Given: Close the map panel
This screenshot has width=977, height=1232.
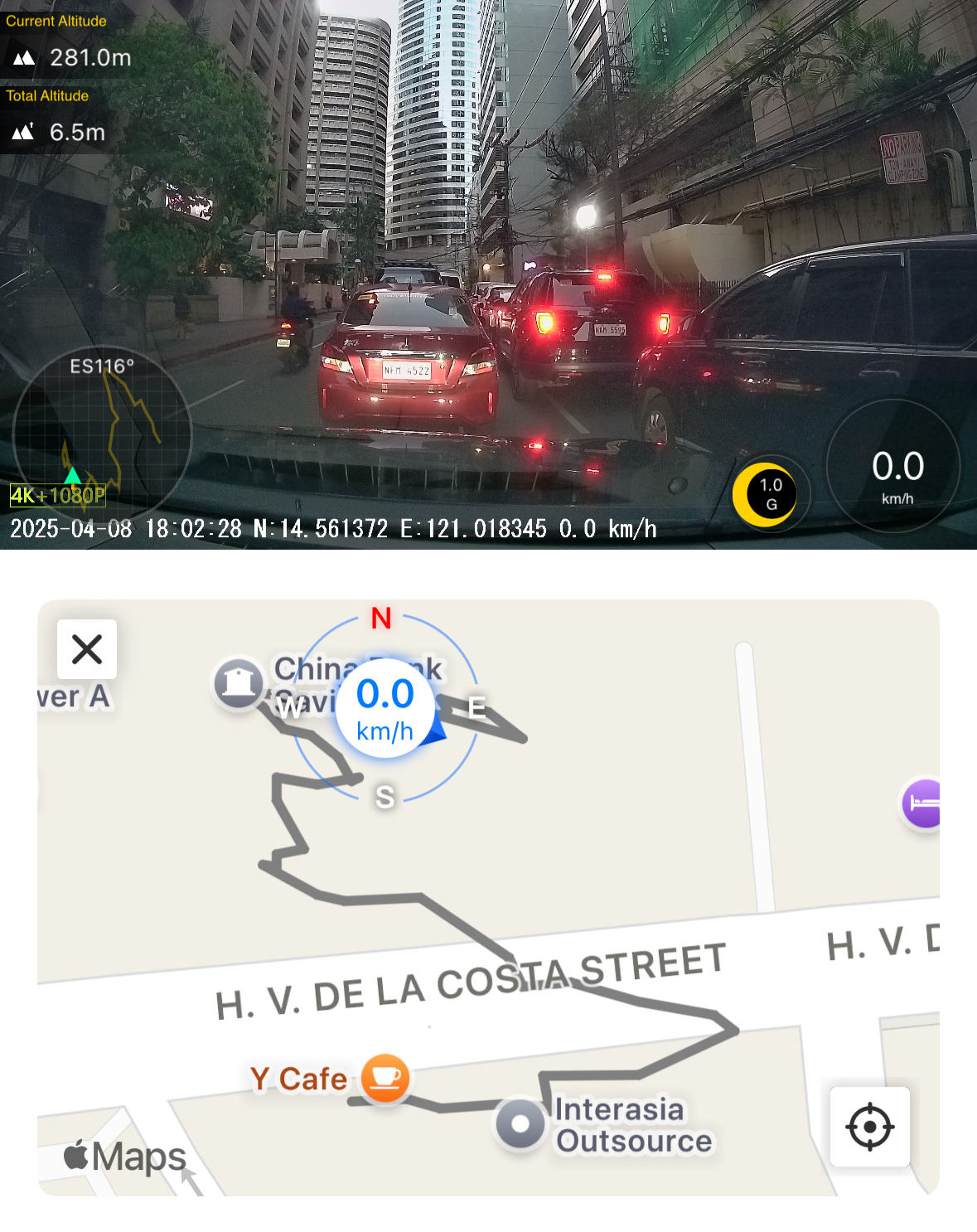Looking at the screenshot, I should (87, 649).
